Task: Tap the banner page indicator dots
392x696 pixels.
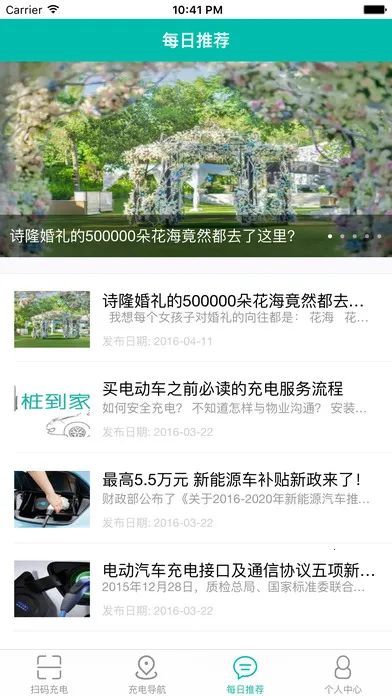Action: coord(354,236)
